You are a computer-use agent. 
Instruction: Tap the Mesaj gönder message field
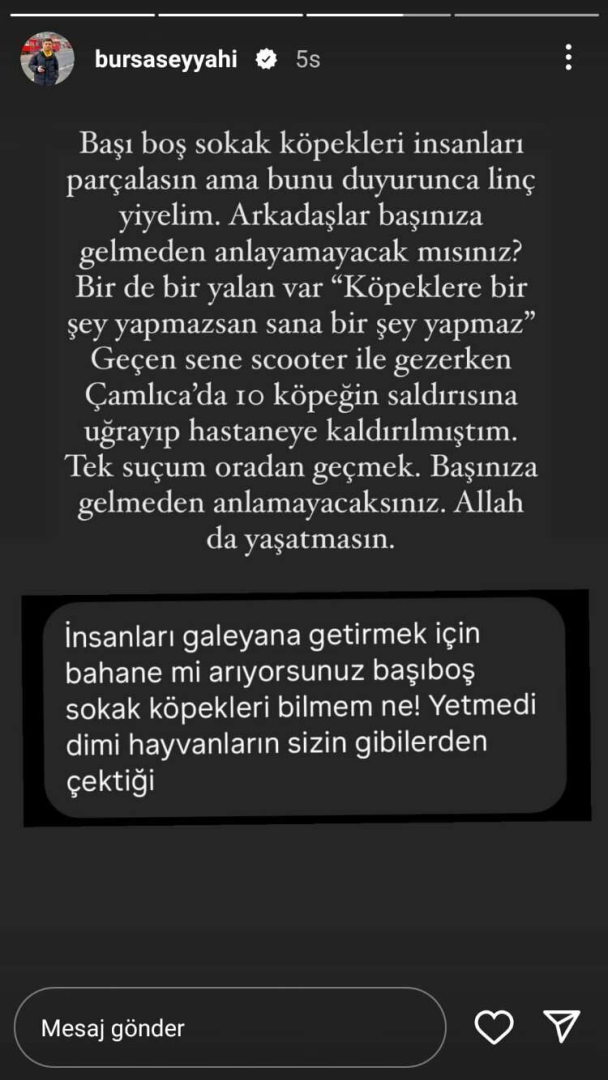(230, 1027)
